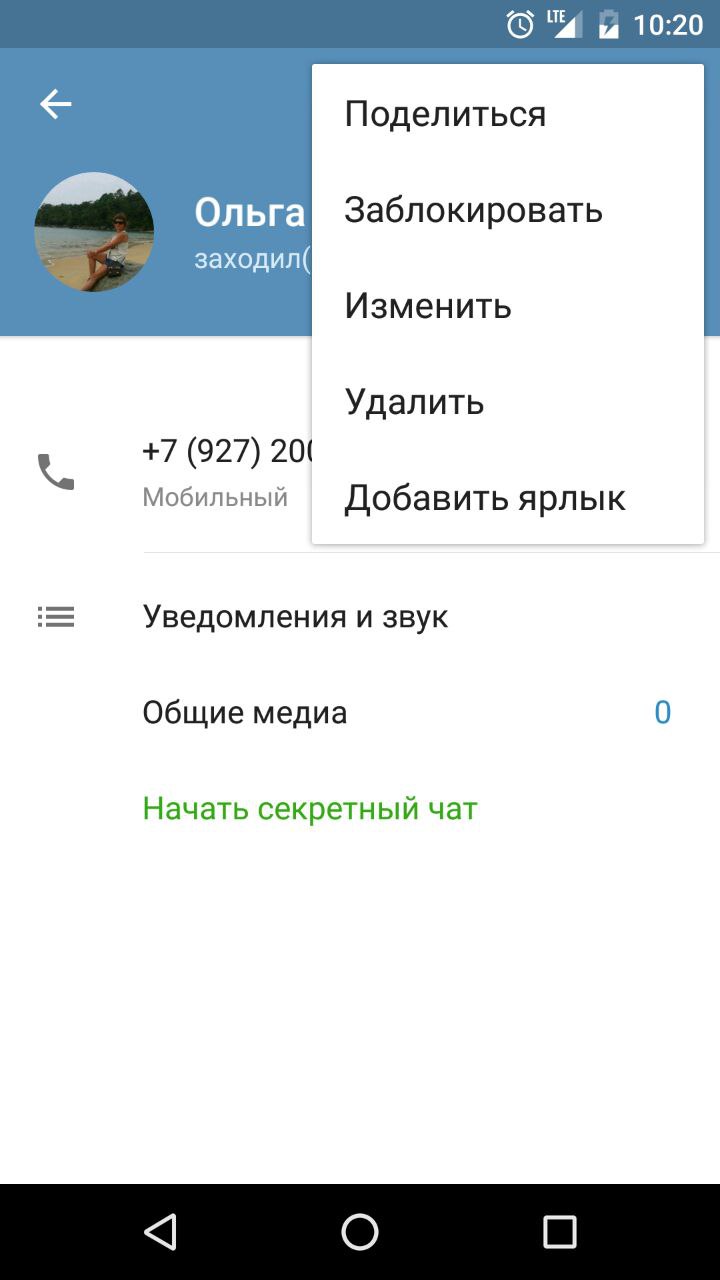The image size is (720, 1280).
Task: Go back using the top arrow
Action: coord(56,104)
